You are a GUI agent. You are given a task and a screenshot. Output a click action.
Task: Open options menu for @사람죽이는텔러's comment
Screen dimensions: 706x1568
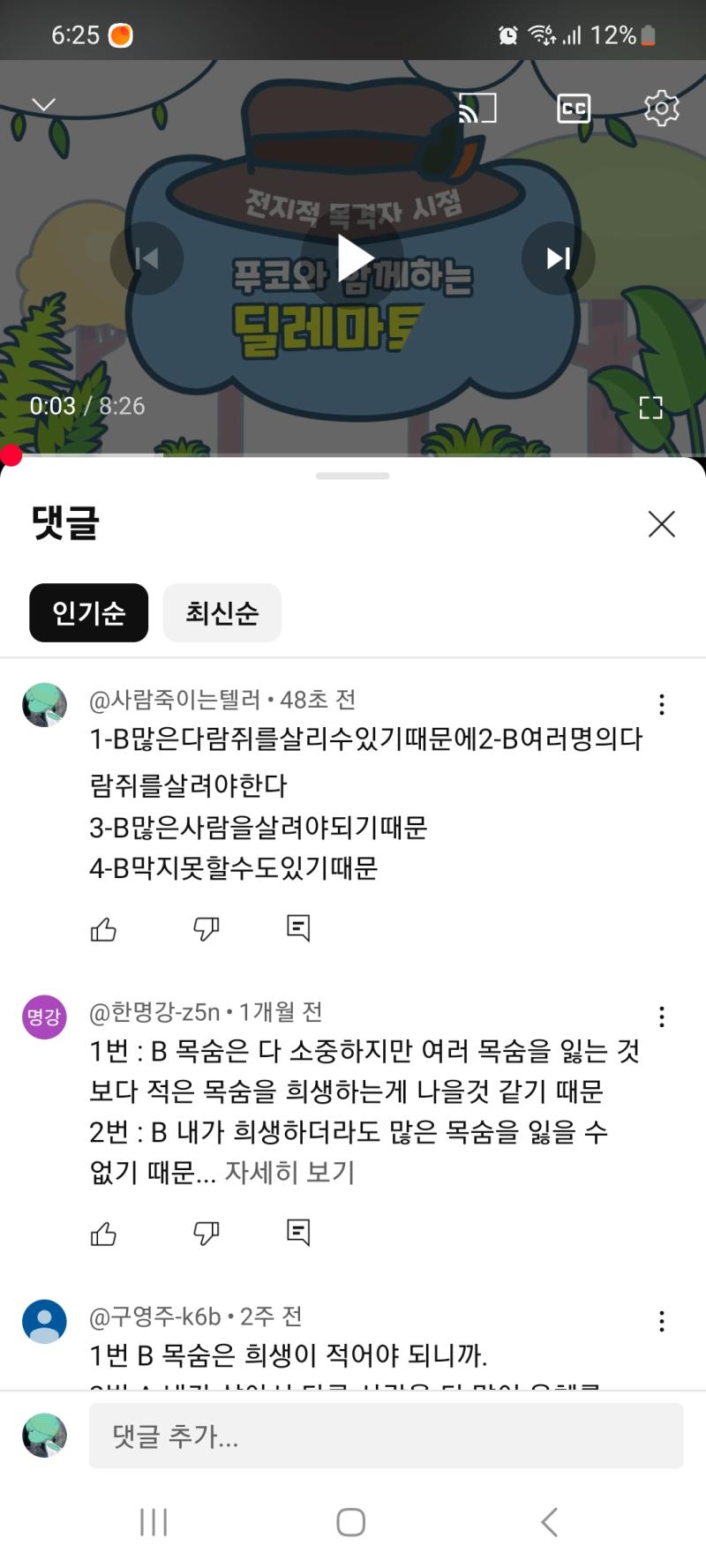click(661, 704)
